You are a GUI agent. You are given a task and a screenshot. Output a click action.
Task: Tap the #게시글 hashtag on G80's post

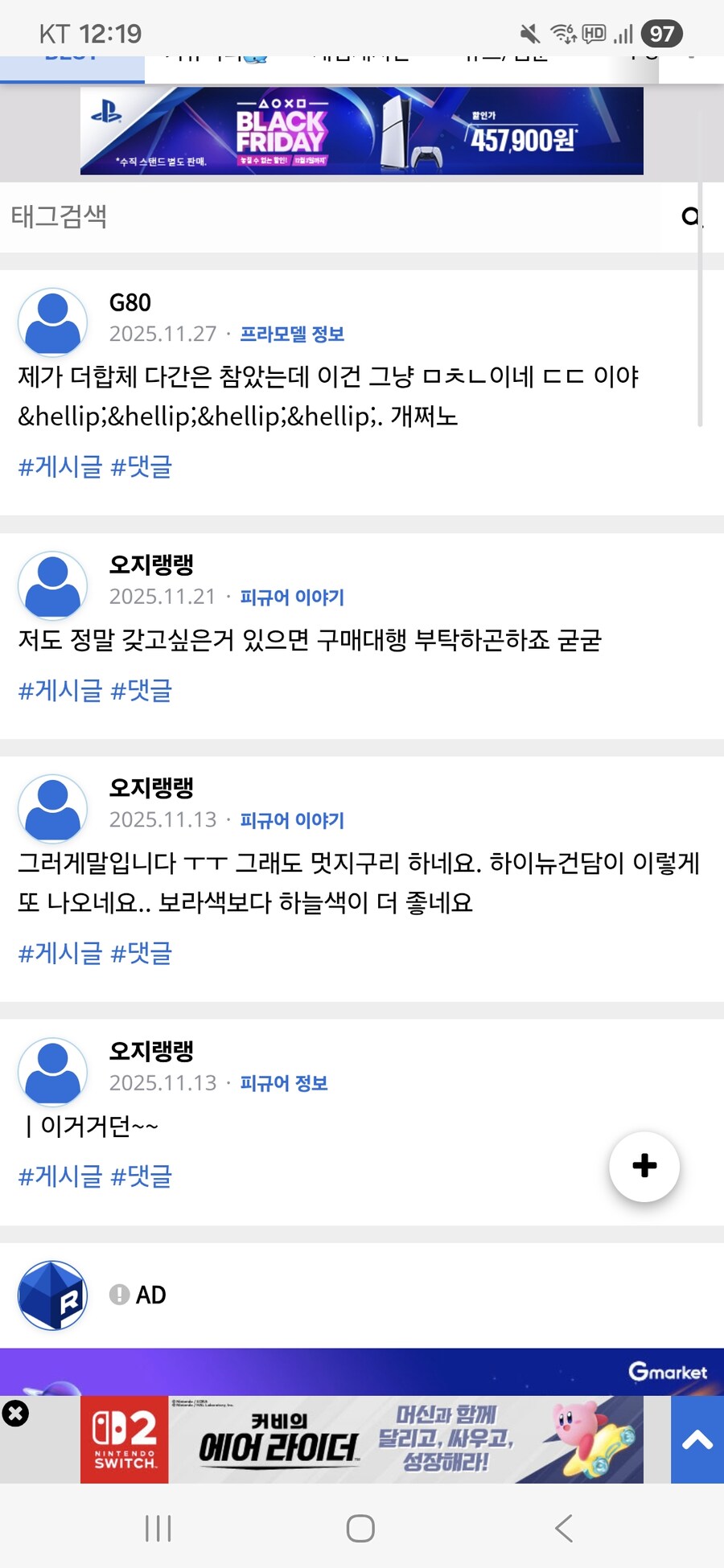[x=59, y=466]
